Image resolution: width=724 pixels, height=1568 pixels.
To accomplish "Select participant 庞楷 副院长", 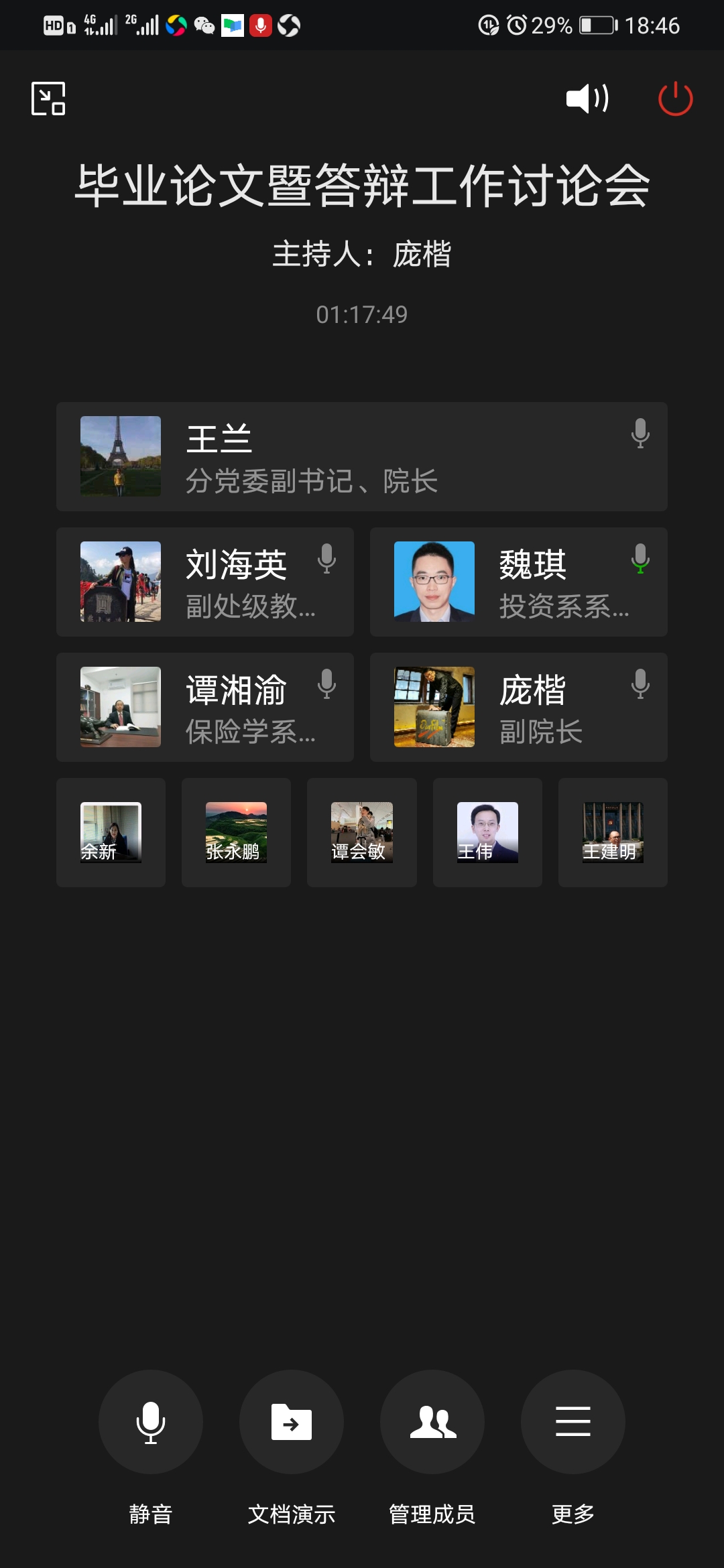I will pos(518,707).
